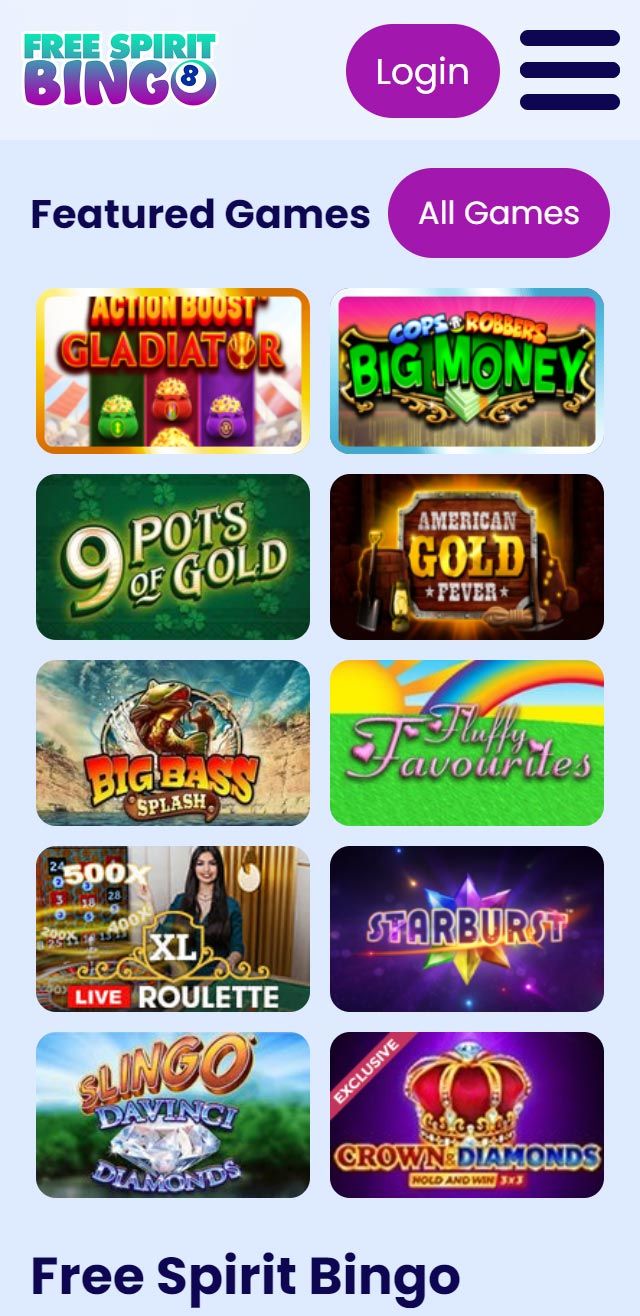
Task: Tap the Login button
Action: 422,71
